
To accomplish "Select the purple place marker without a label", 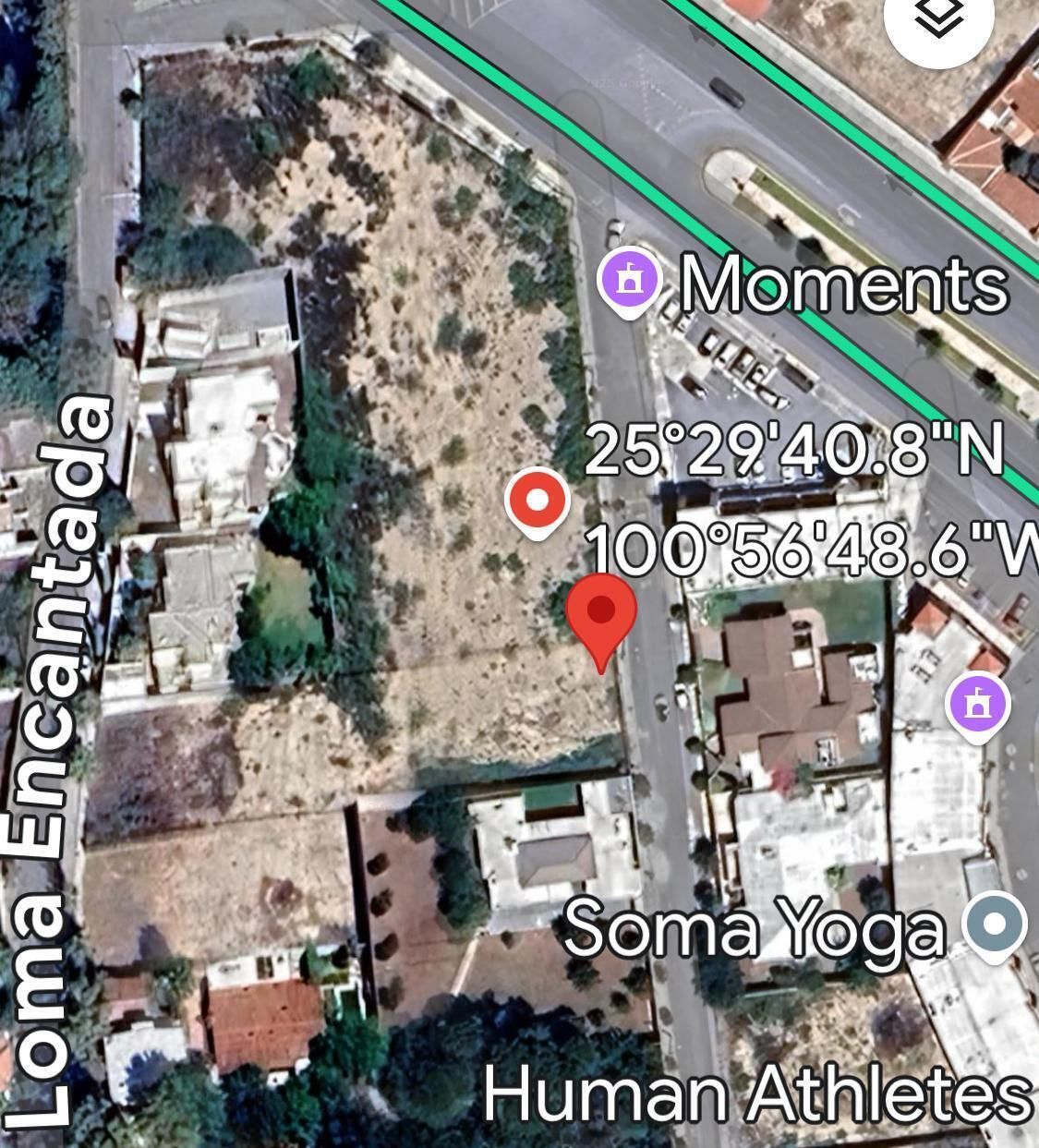I will [978, 706].
